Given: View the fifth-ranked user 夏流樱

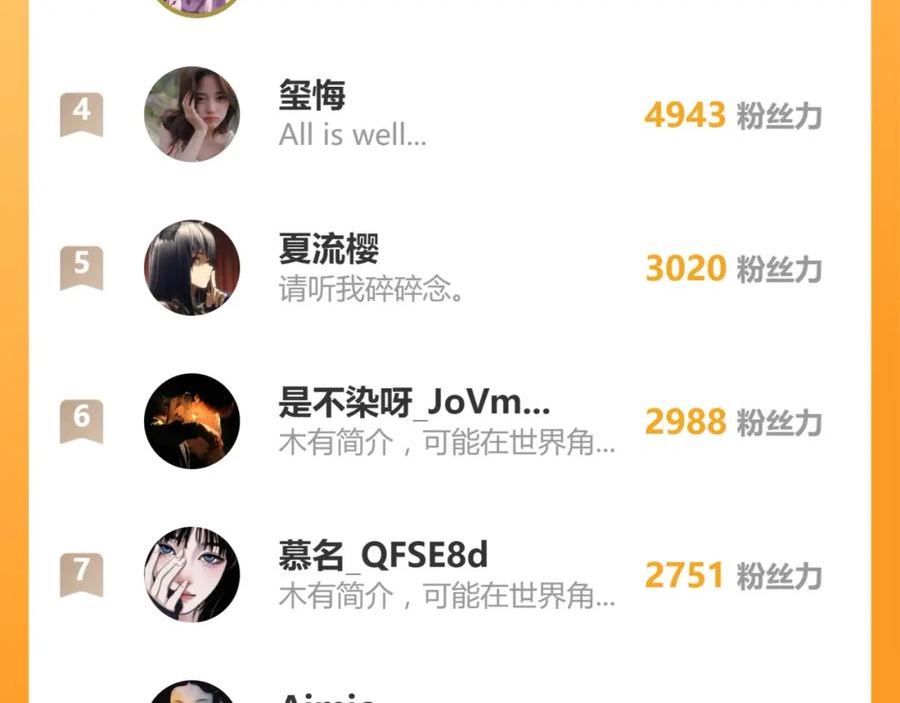Looking at the screenshot, I should point(328,250).
